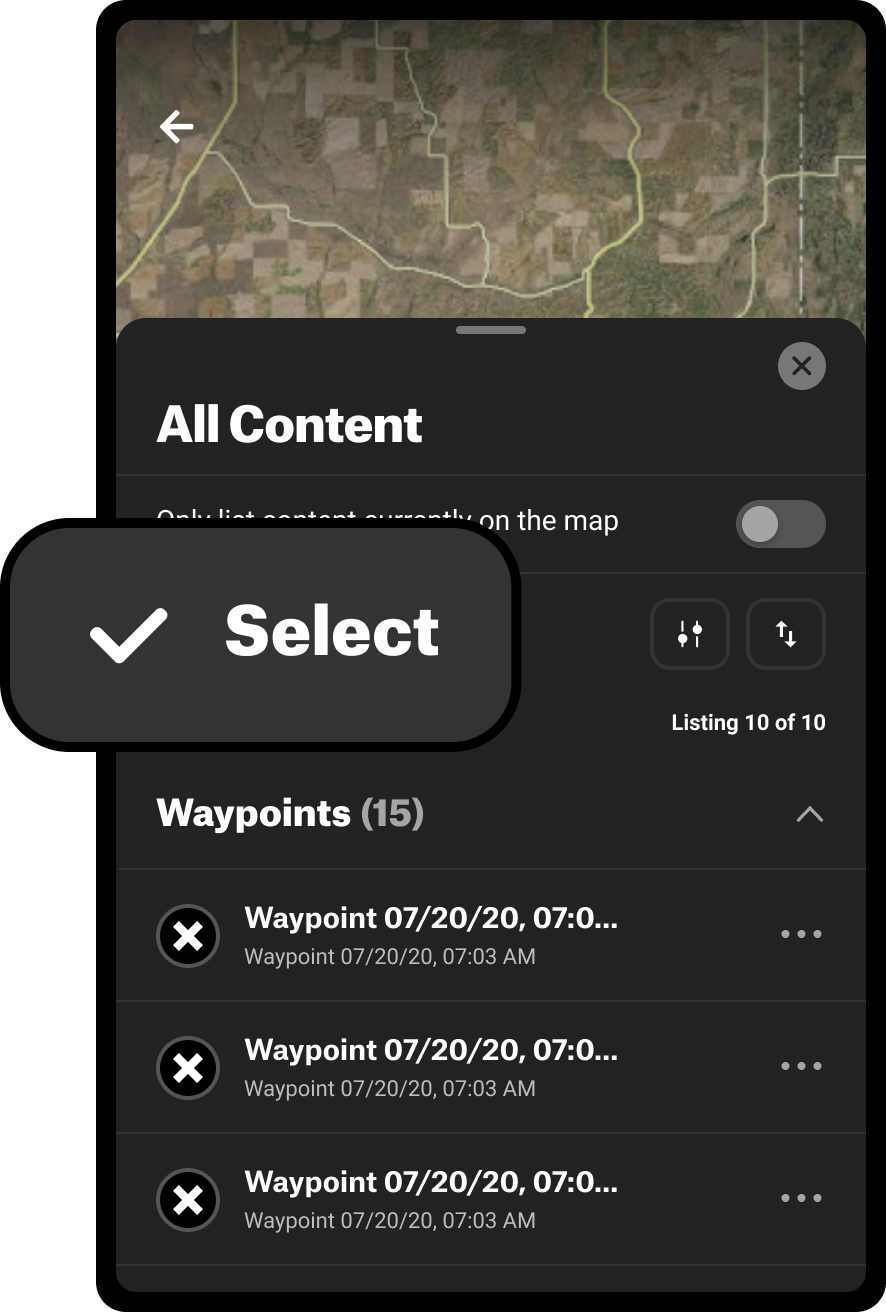The height and width of the screenshot is (1312, 886).
Task: Go back using the arrow on the map
Action: 177,127
